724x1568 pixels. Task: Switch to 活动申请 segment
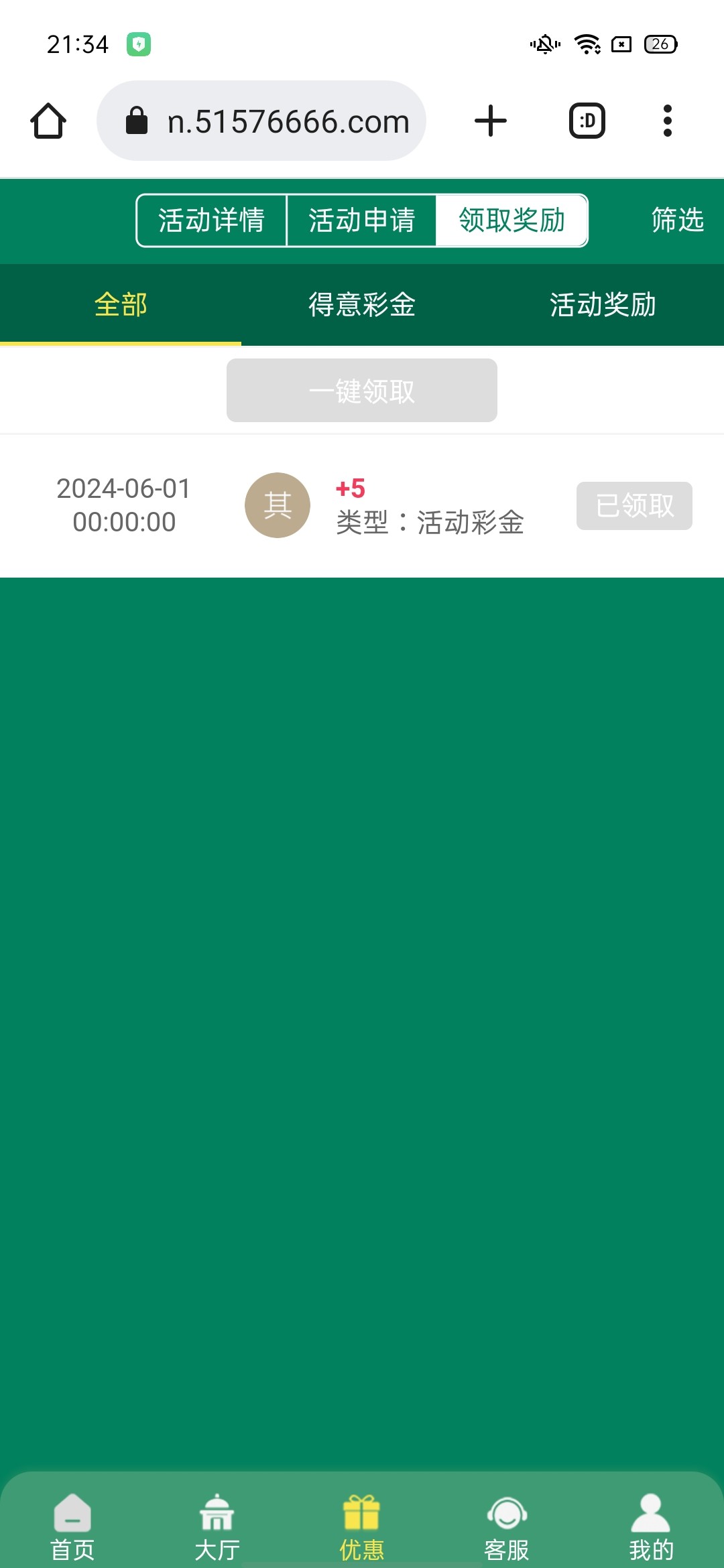click(361, 220)
